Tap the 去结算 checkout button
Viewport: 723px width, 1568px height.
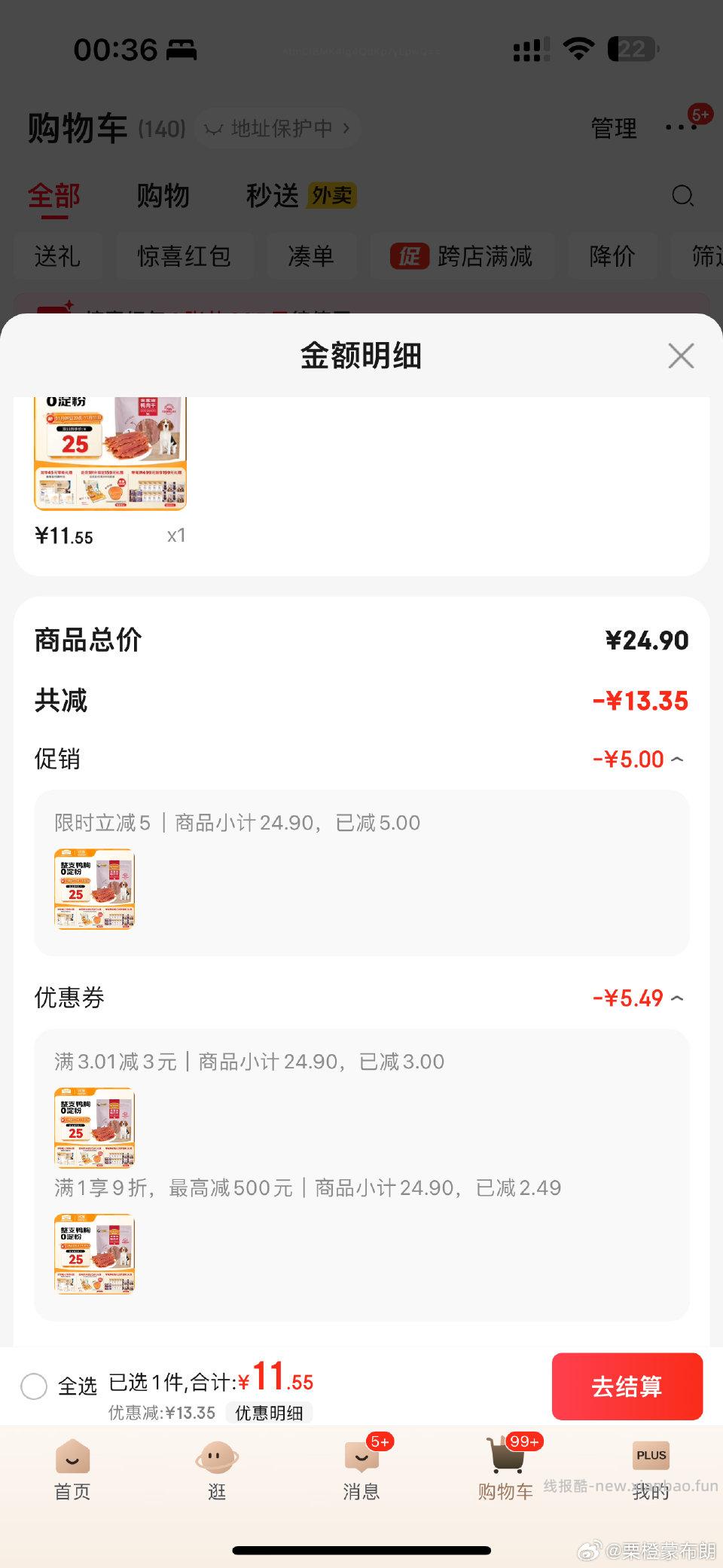point(627,1386)
